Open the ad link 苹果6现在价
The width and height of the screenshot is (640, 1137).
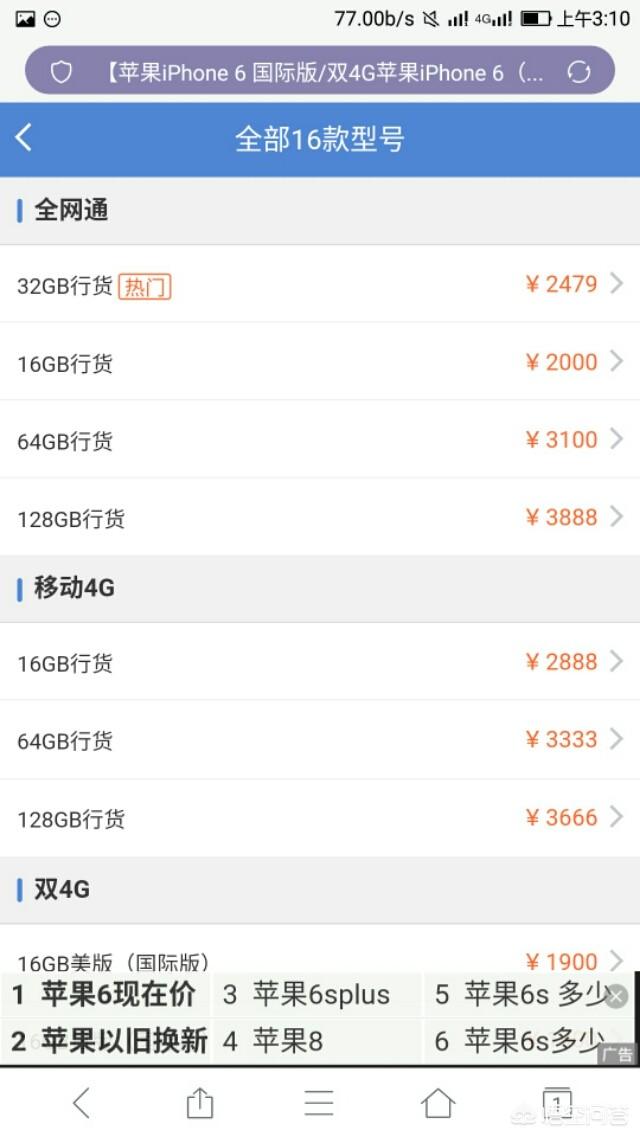pyautogui.click(x=105, y=995)
